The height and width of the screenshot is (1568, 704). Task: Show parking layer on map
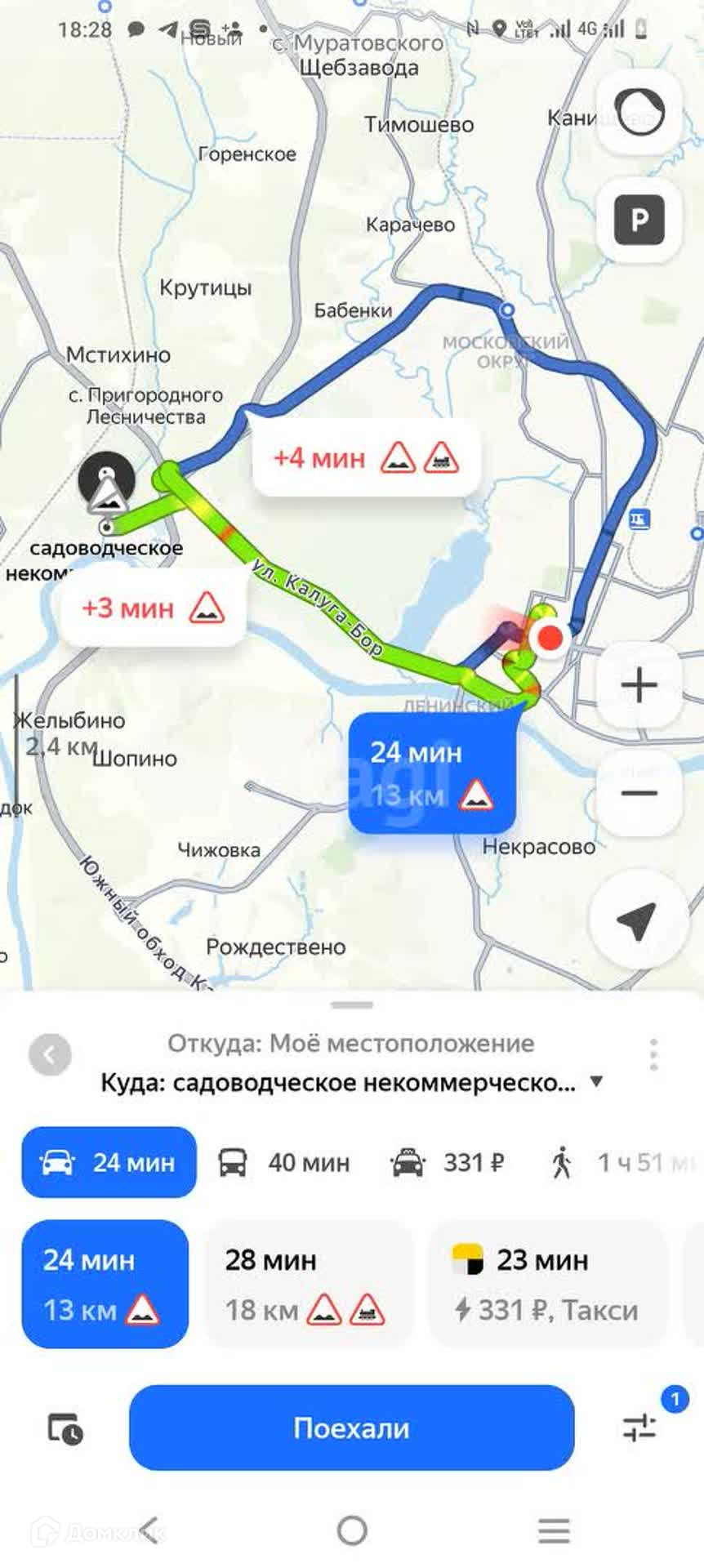[639, 220]
